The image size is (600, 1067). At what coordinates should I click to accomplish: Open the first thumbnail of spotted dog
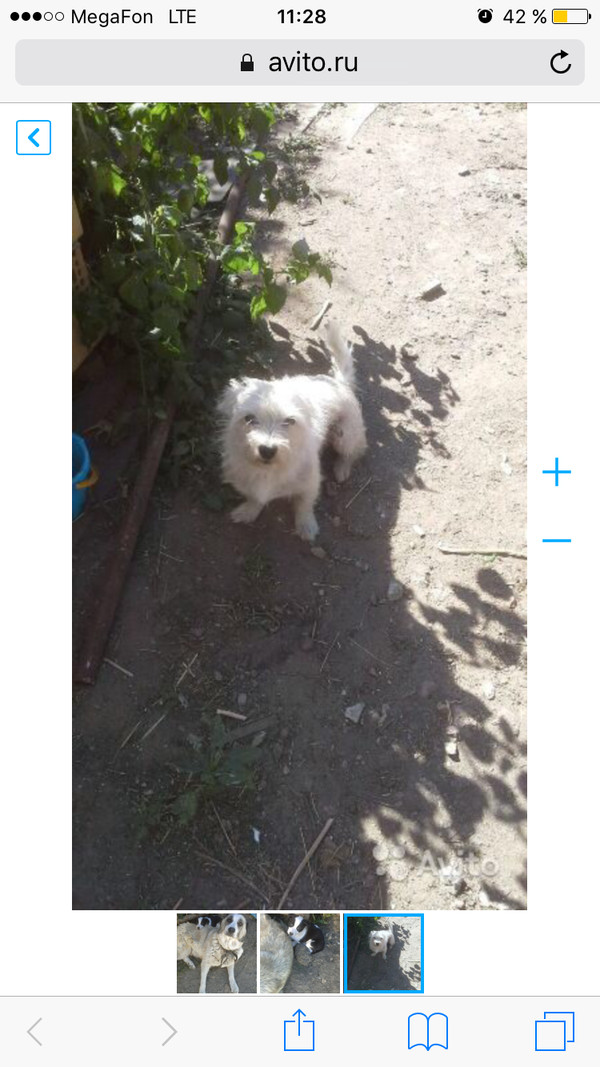pos(216,953)
